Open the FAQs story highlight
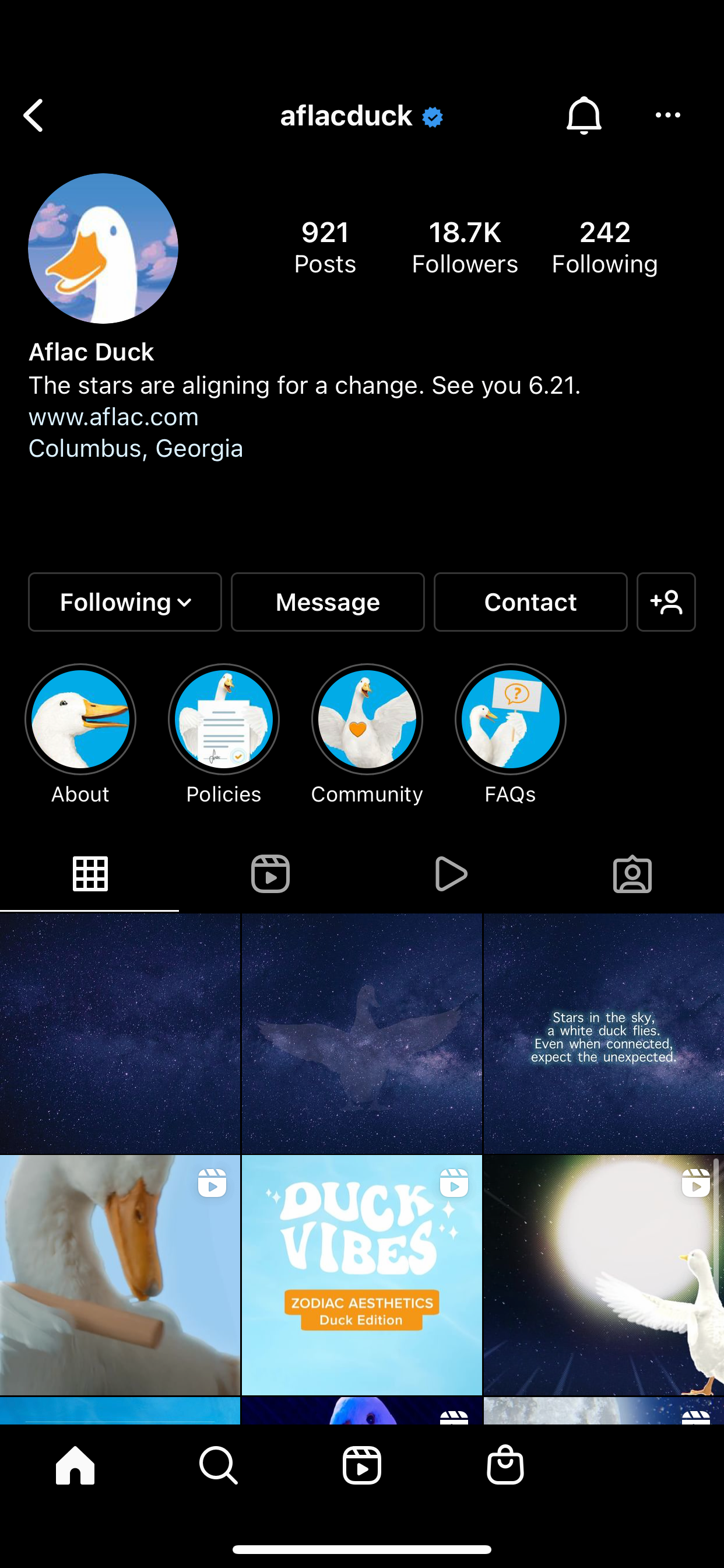The width and height of the screenshot is (724, 1568). tap(510, 719)
